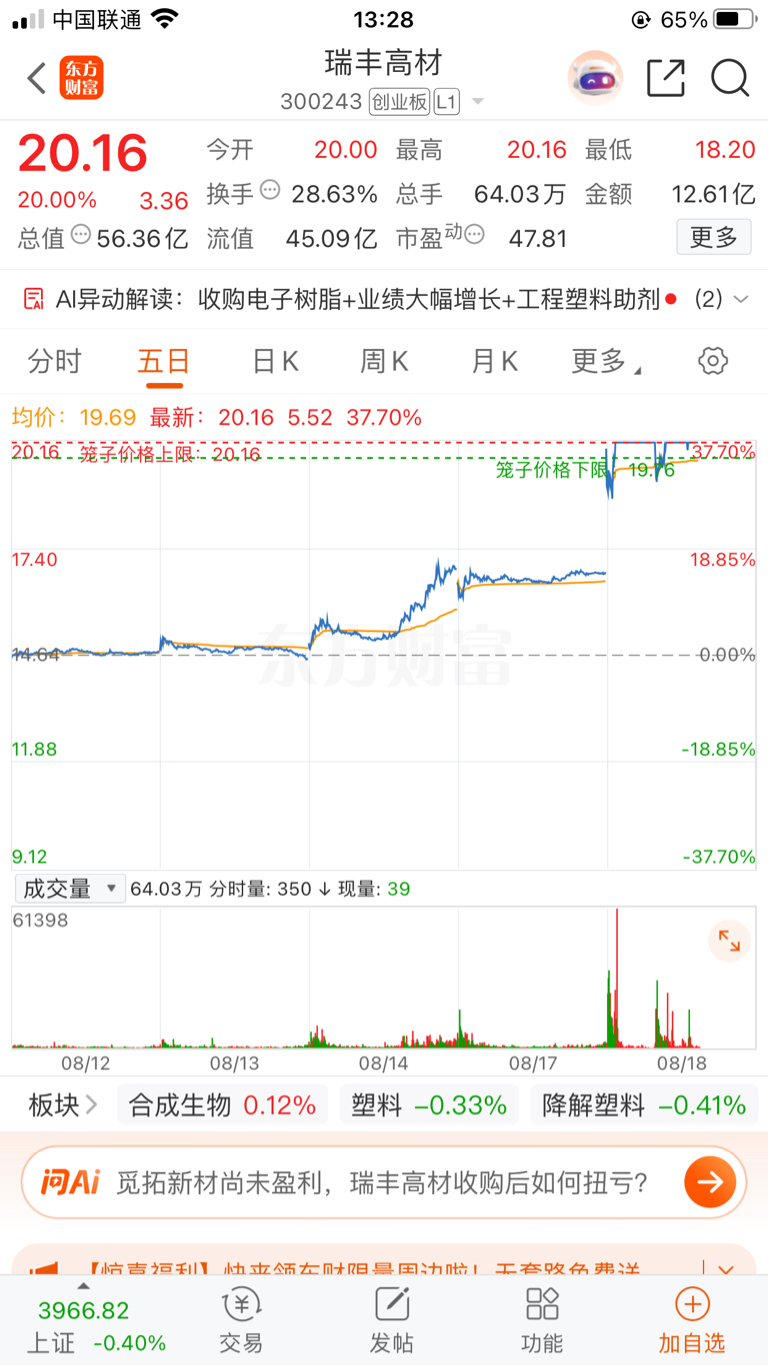Screen dimensions: 768x1366
Task: Expand the AI异动解读 news line
Action: 741,299
